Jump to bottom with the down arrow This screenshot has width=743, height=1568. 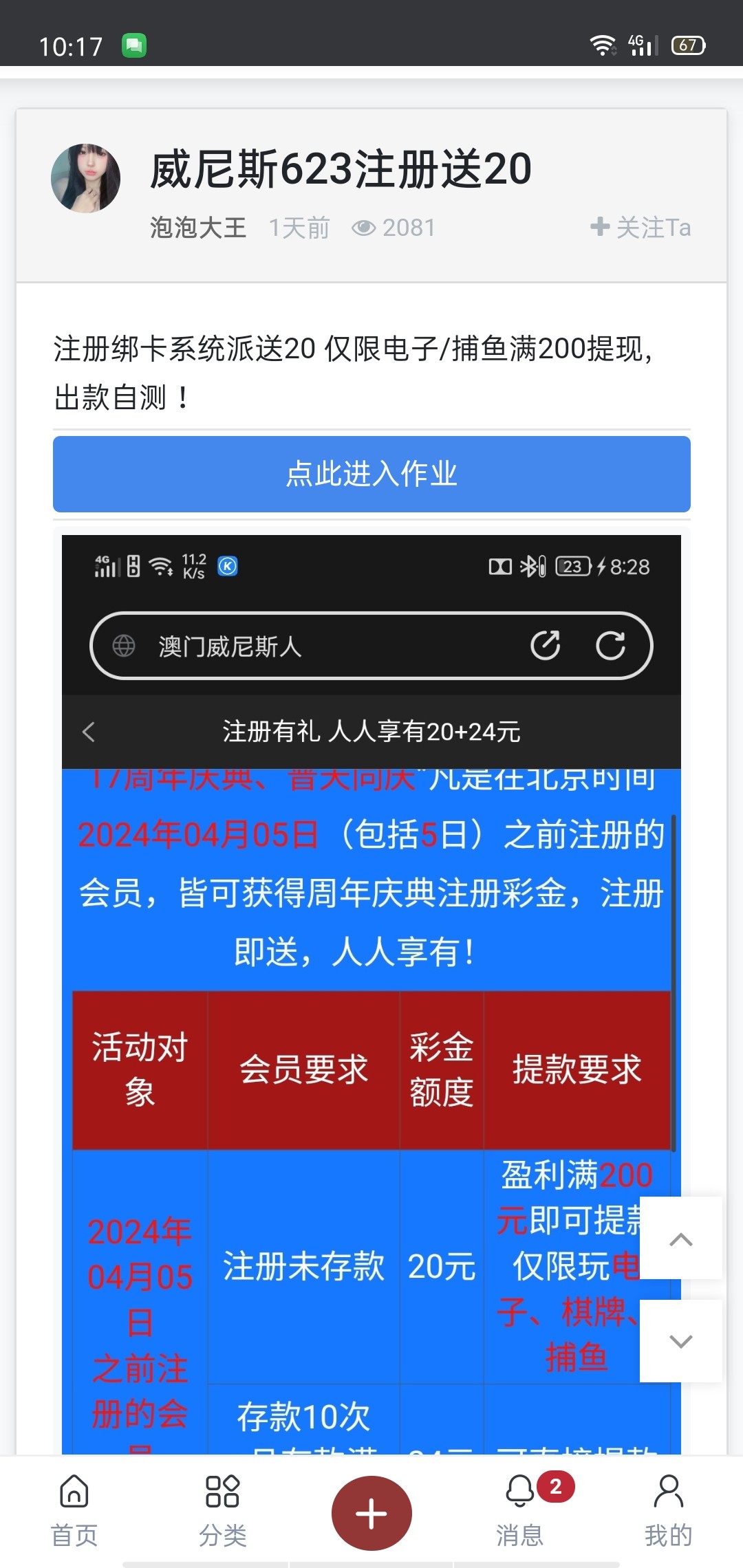click(x=680, y=1340)
